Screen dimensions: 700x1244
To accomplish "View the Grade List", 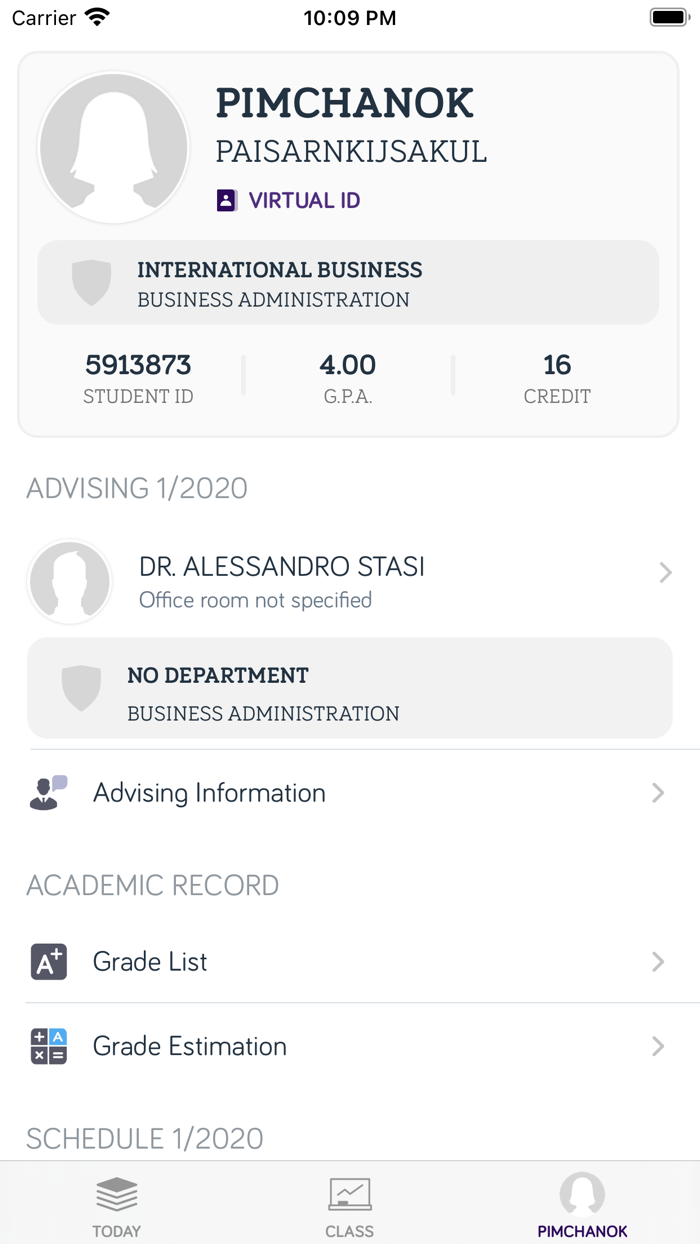I will [x=350, y=962].
